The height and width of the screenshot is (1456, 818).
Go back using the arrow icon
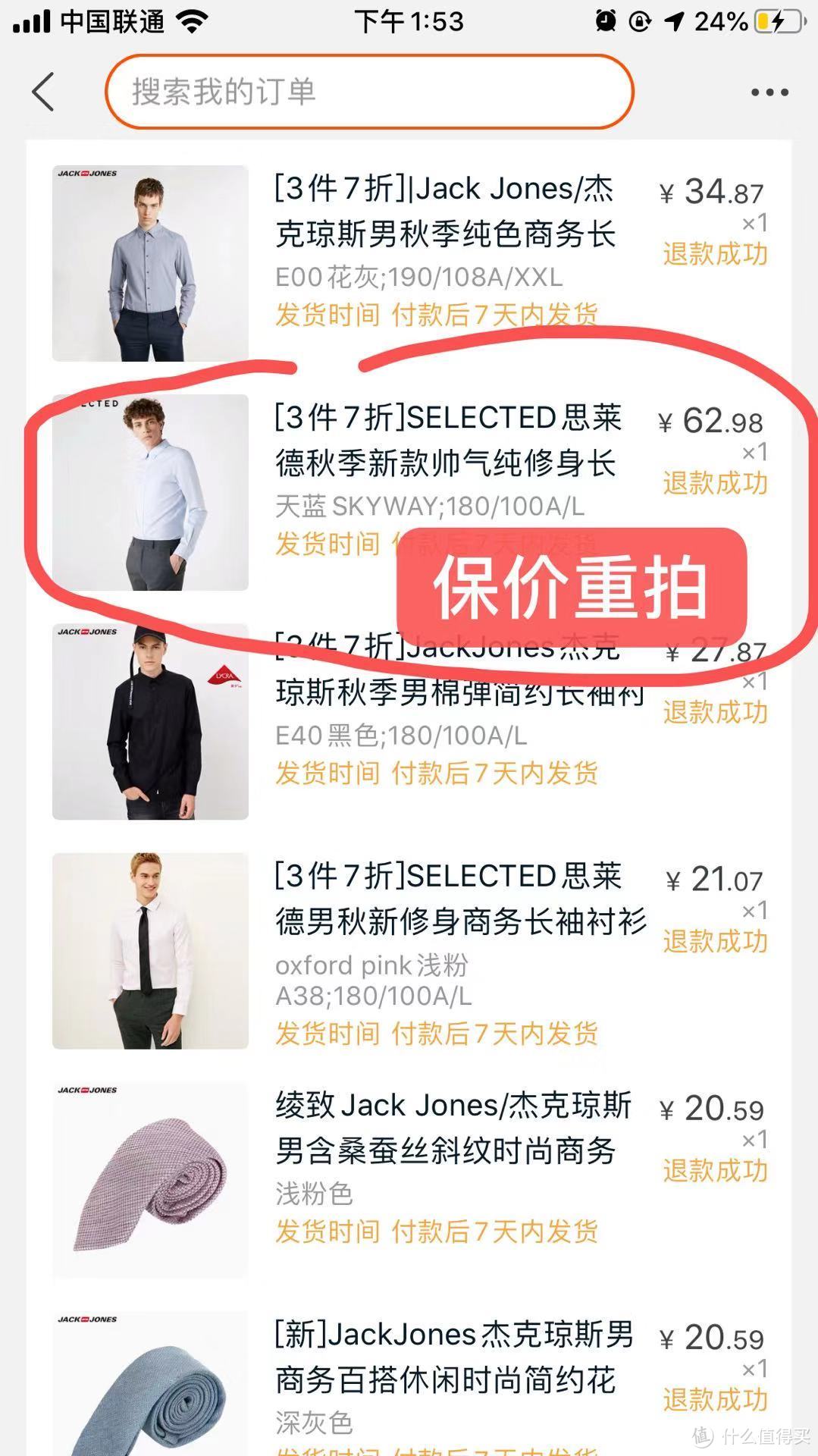pos(43,92)
